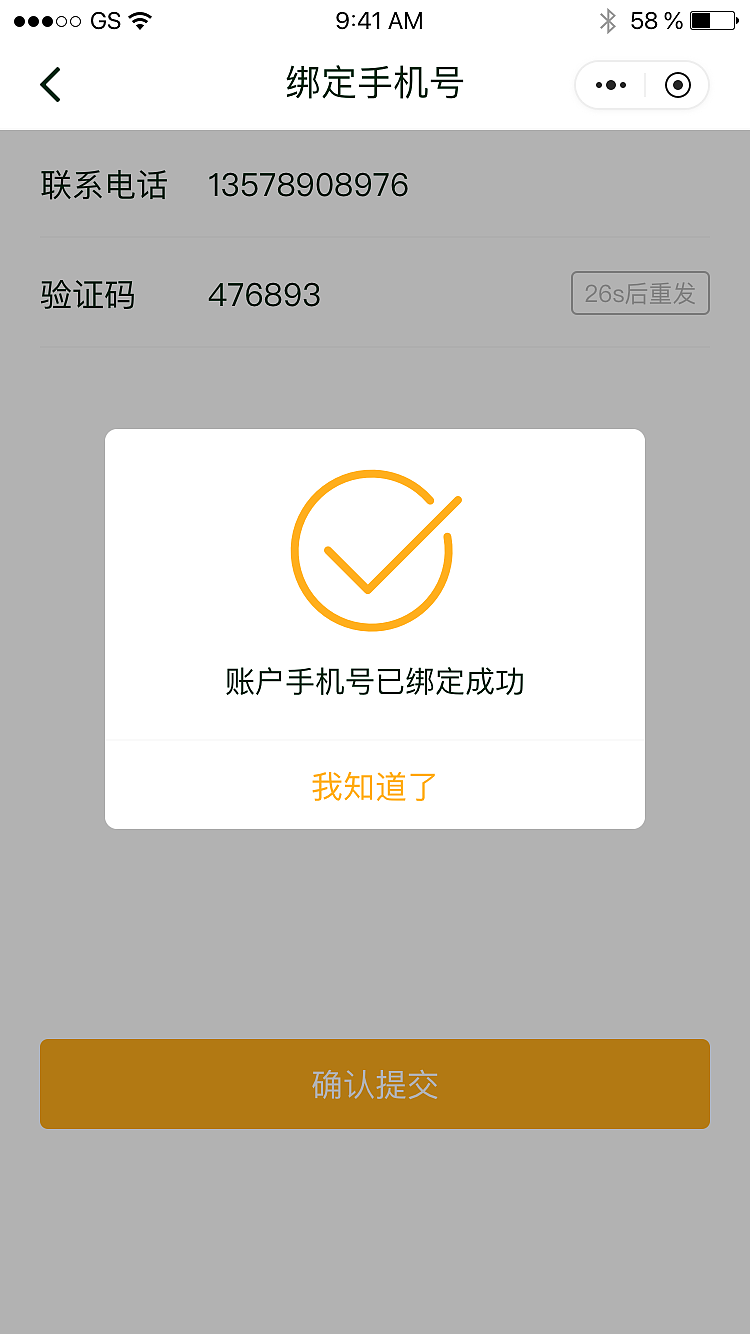Tap the 26s后重发 resend code button
The width and height of the screenshot is (750, 1334).
639,293
